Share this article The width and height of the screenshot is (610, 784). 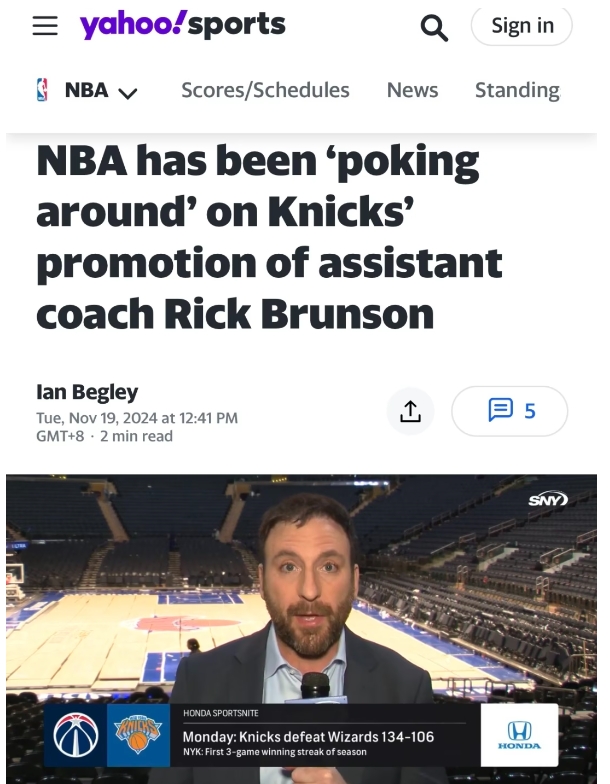(x=410, y=411)
